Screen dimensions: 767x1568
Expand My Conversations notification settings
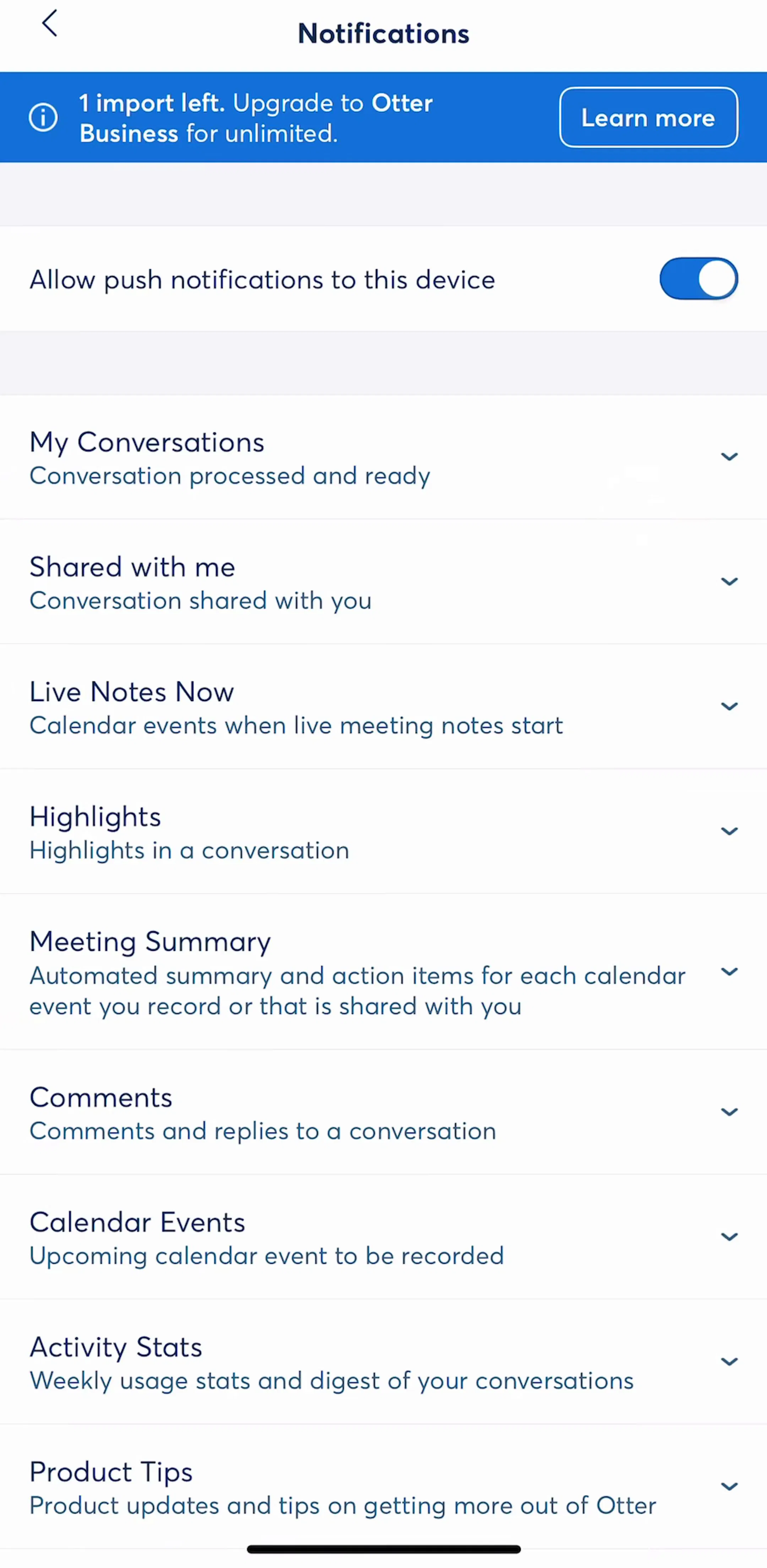[x=383, y=457]
